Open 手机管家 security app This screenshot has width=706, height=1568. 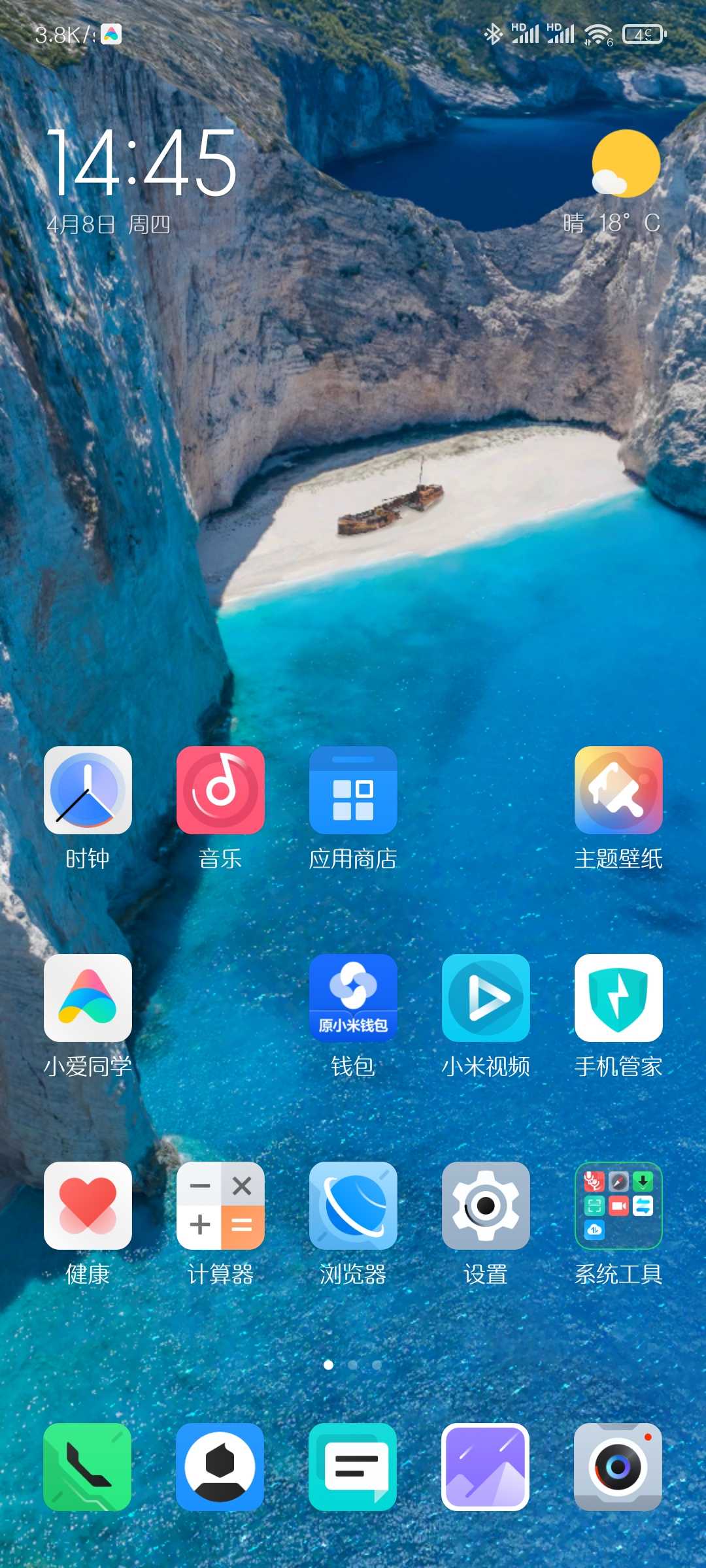(x=618, y=998)
